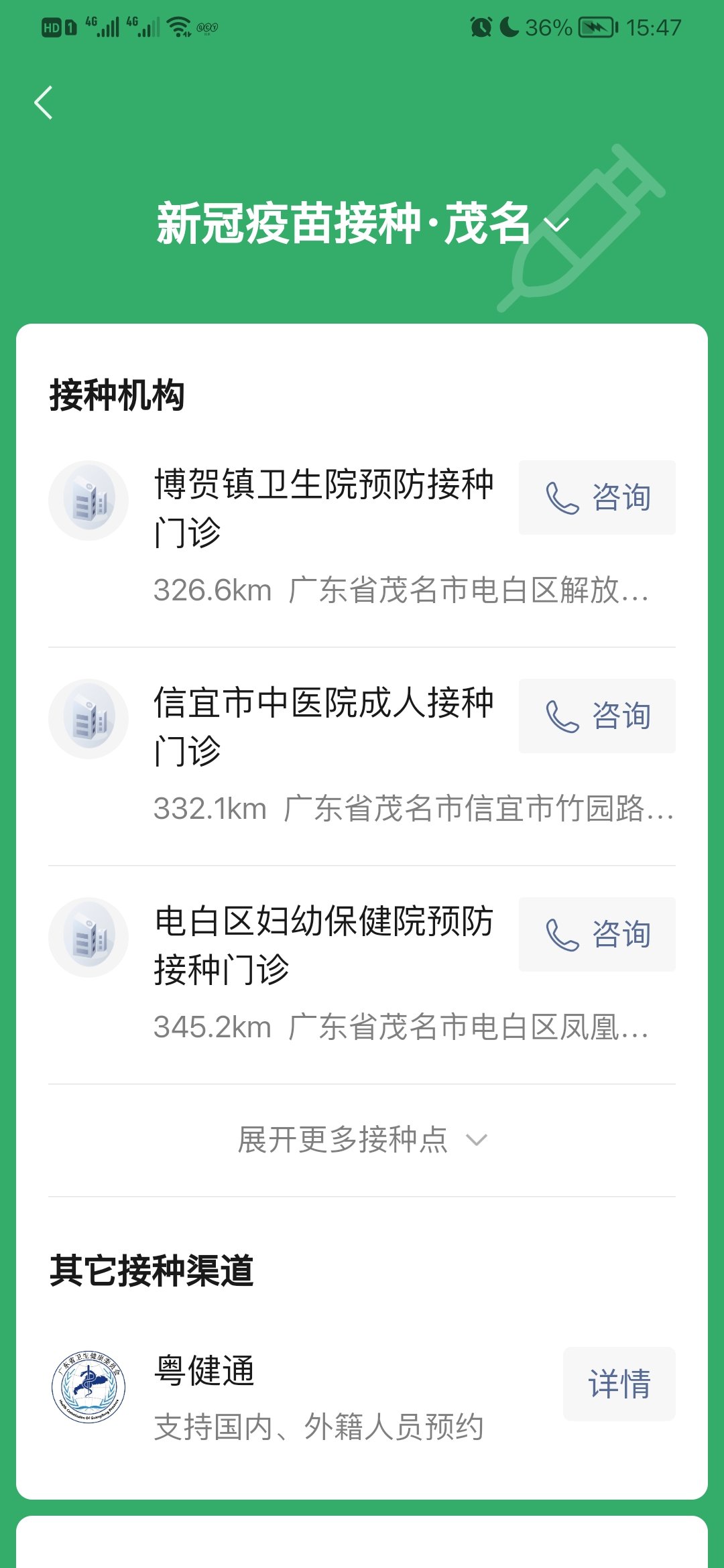The image size is (724, 1568).
Task: Go back using the top-left arrow
Action: (44, 103)
